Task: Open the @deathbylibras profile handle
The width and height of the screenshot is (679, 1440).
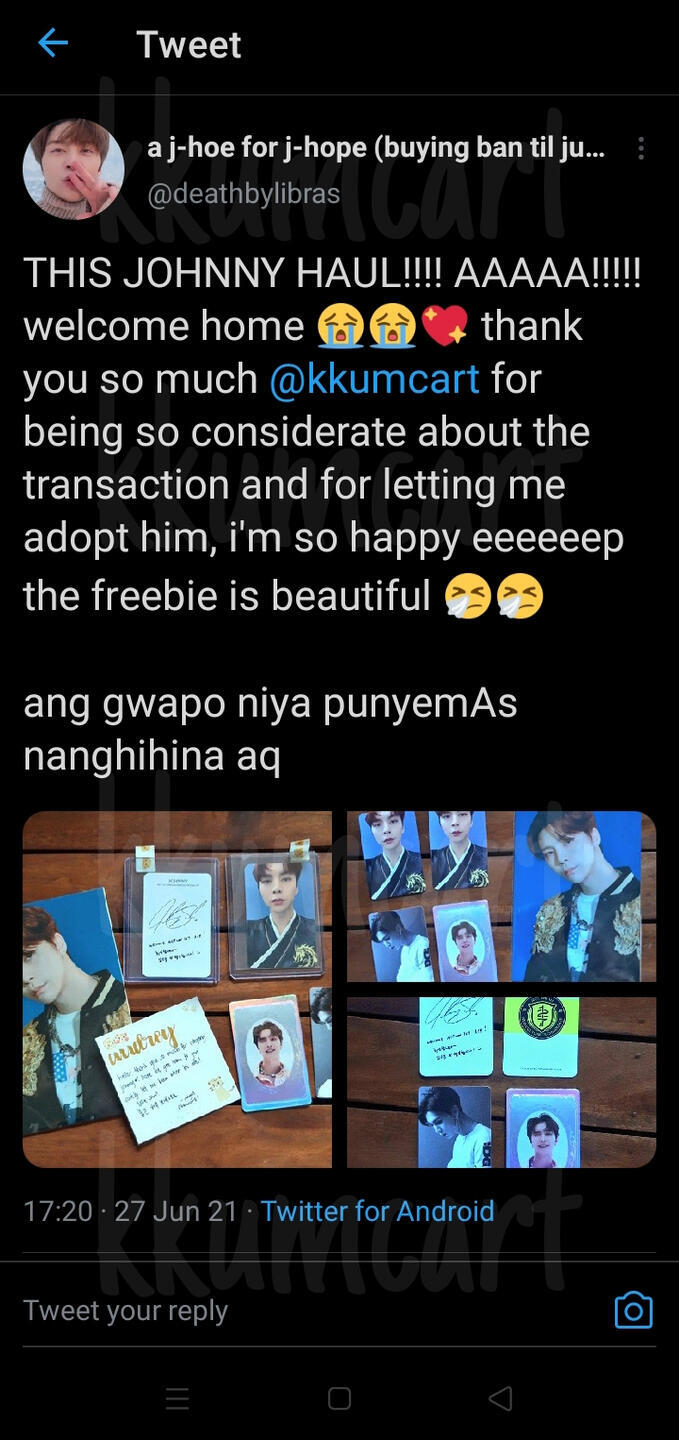Action: (x=244, y=193)
